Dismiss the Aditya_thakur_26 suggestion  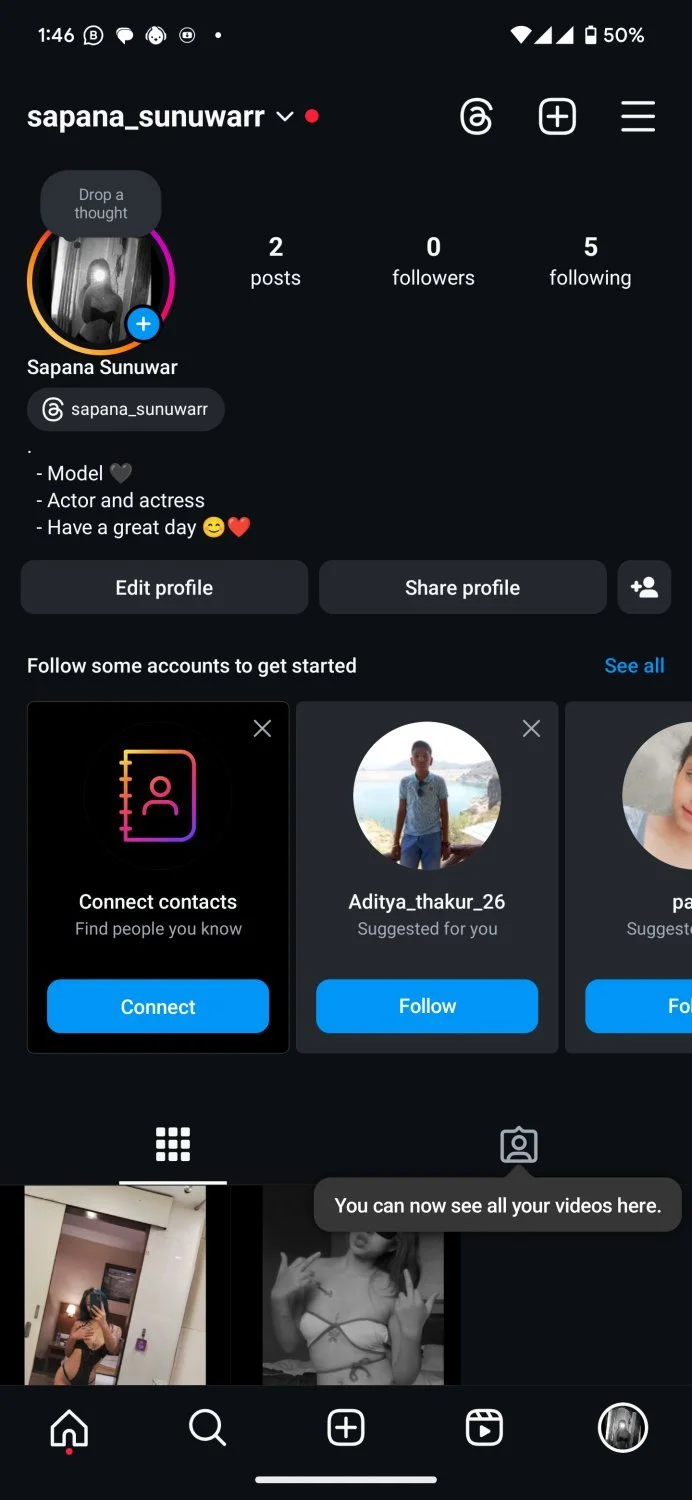tap(531, 729)
